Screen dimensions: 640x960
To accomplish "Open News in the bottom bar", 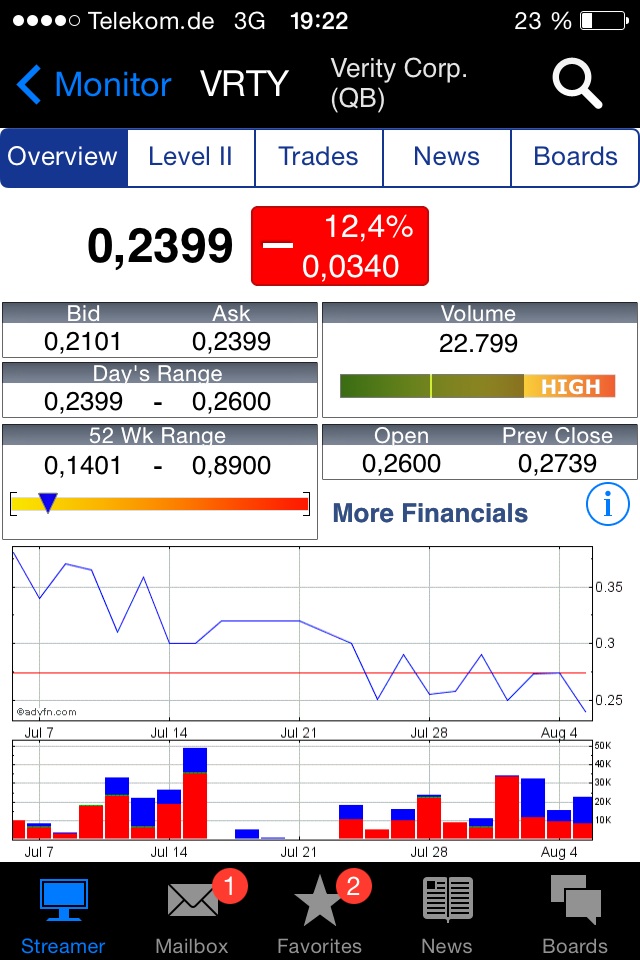I will pos(447,914).
